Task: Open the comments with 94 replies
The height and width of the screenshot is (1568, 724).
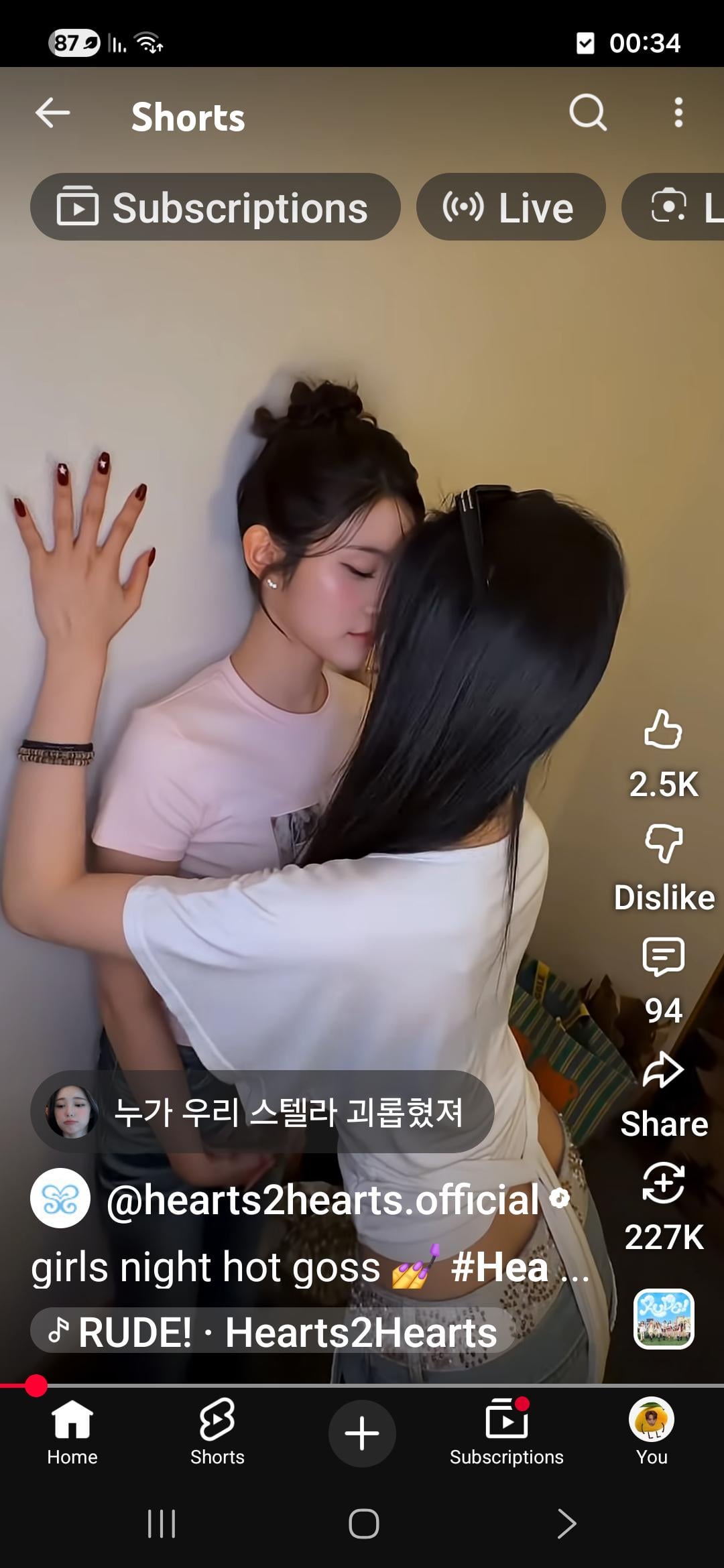Action: coord(663,957)
